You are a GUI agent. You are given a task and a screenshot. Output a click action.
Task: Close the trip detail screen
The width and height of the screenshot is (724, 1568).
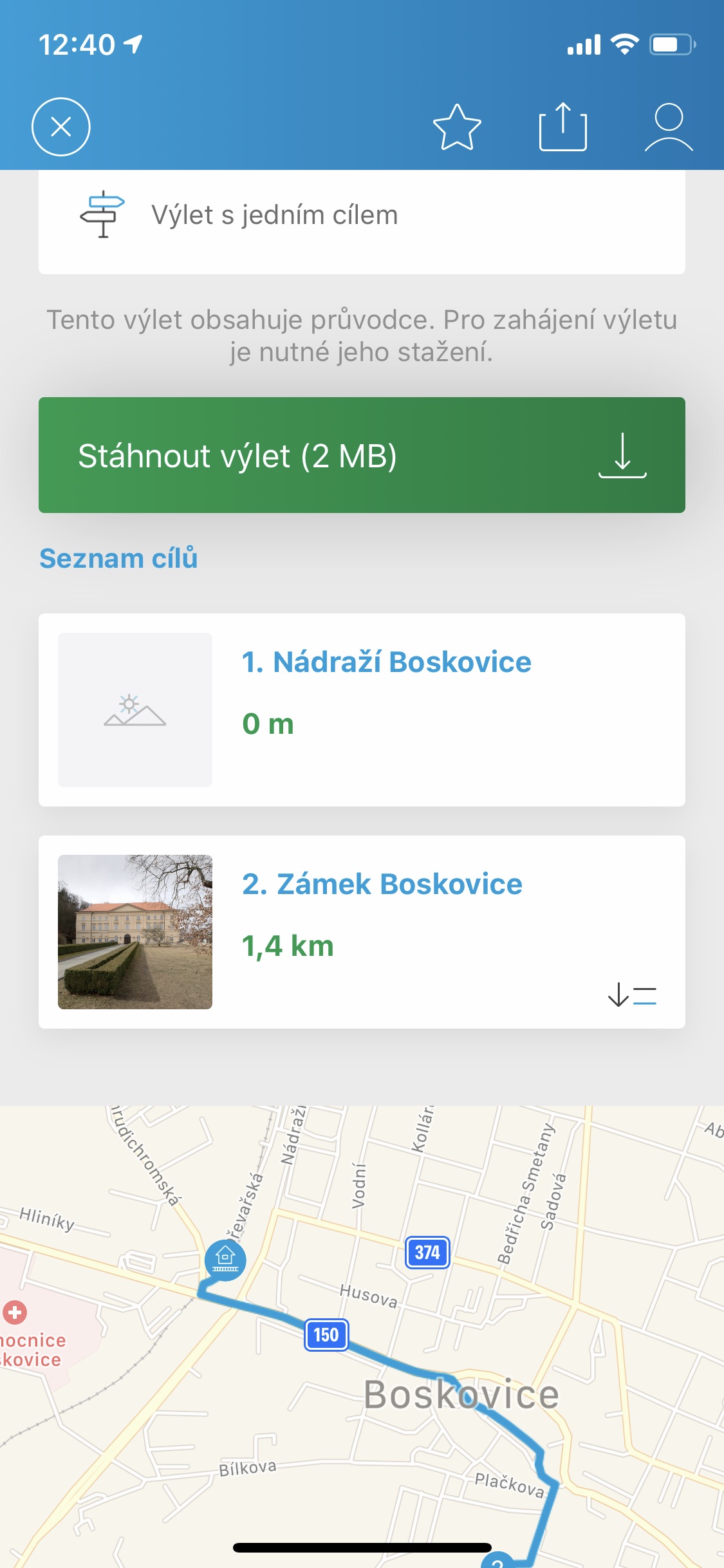pos(61,127)
